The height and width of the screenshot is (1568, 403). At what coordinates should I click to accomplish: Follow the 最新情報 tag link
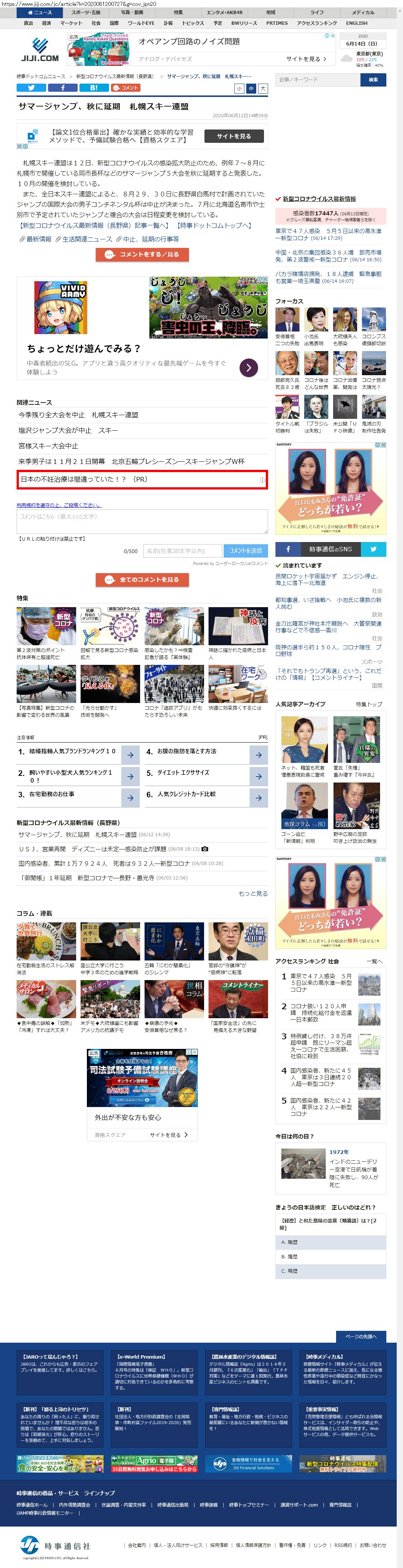tap(39, 239)
